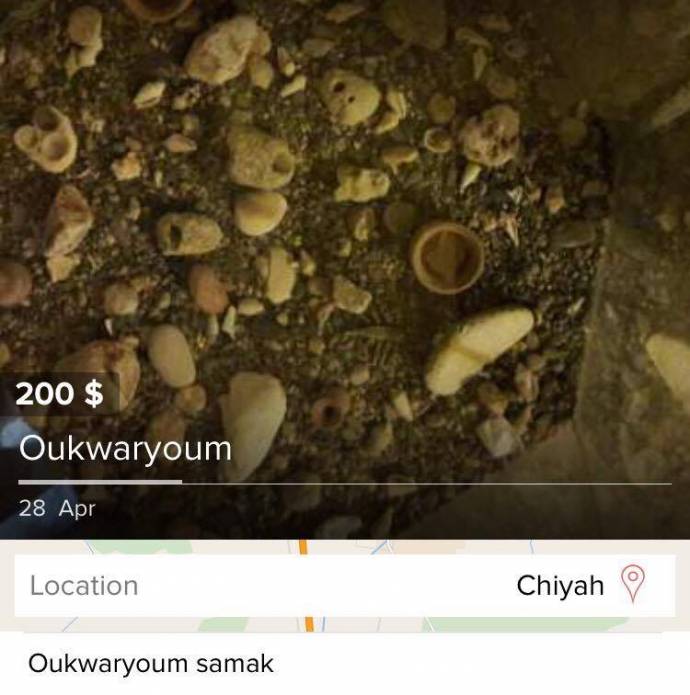Tap the map pin icon beside Chiyah
690x695 pixels.
(633, 584)
